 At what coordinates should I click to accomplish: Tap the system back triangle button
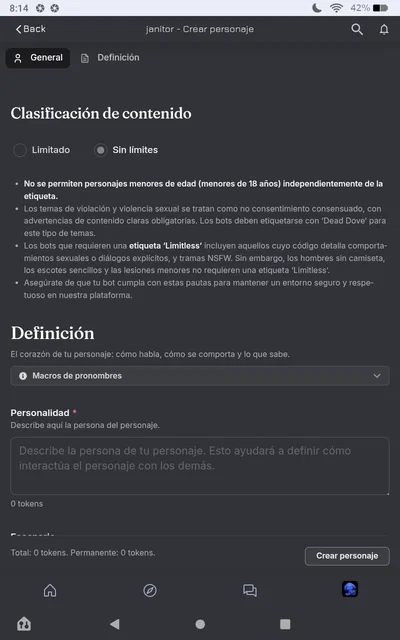pos(115,624)
